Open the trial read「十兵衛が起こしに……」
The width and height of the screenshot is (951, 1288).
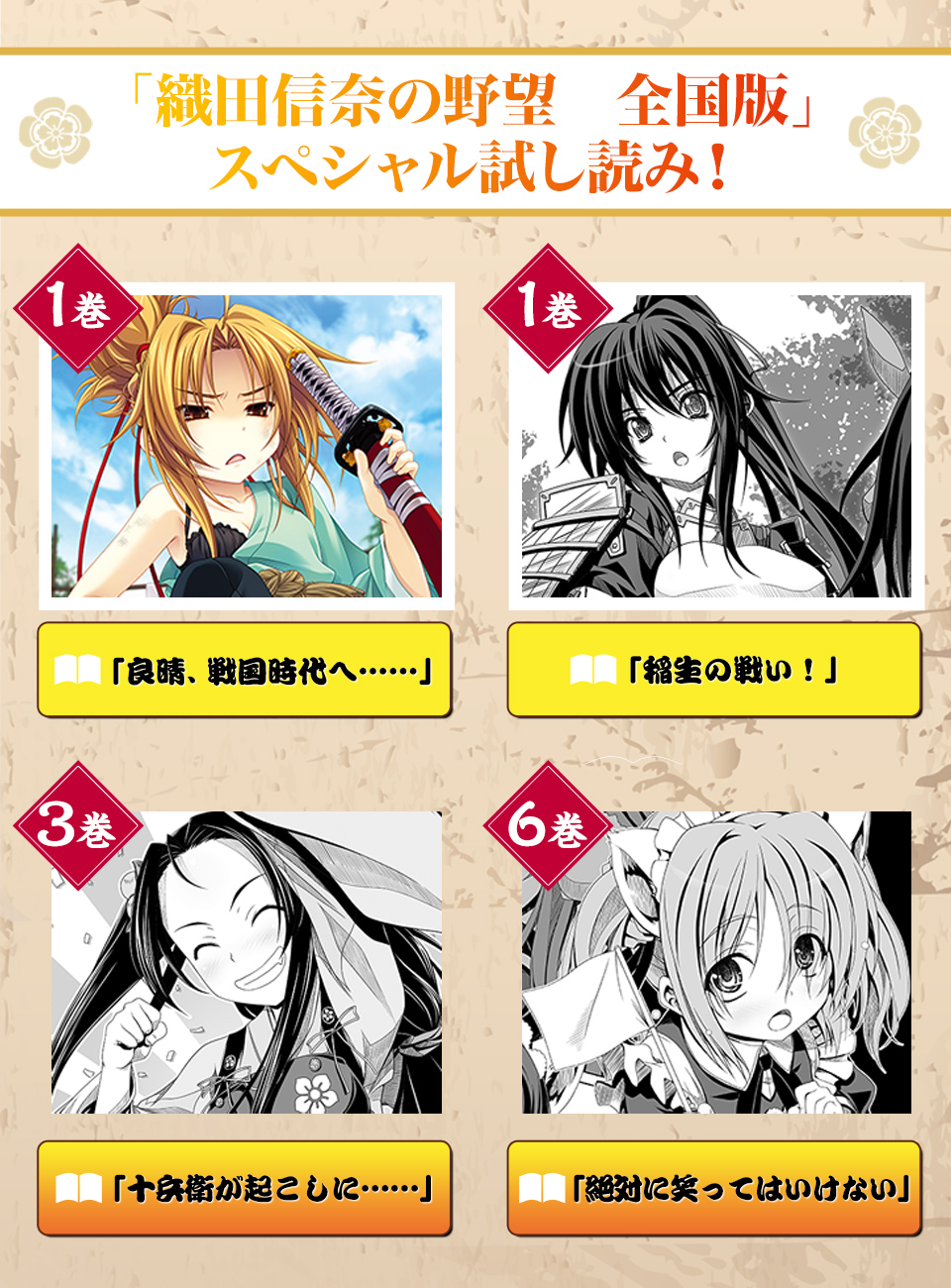[244, 1188]
